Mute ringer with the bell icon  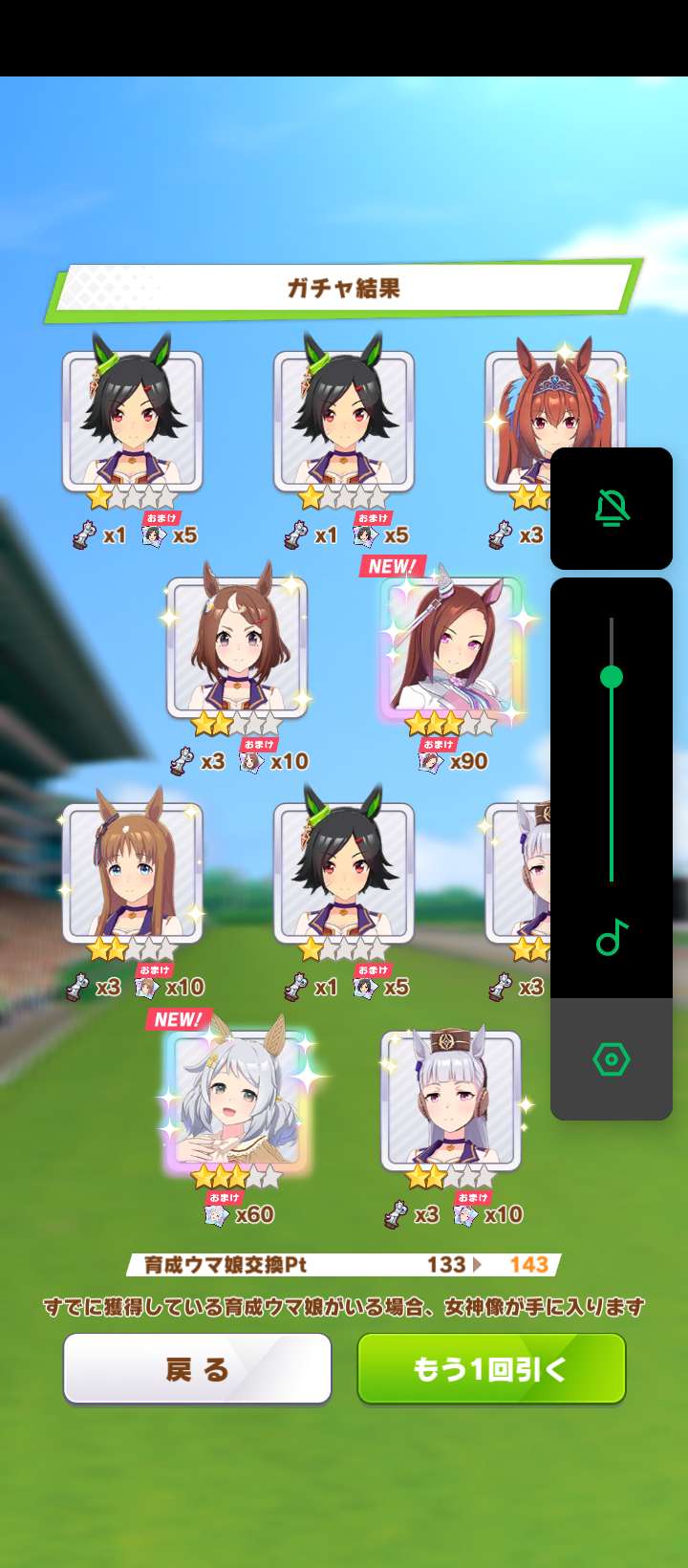[612, 508]
